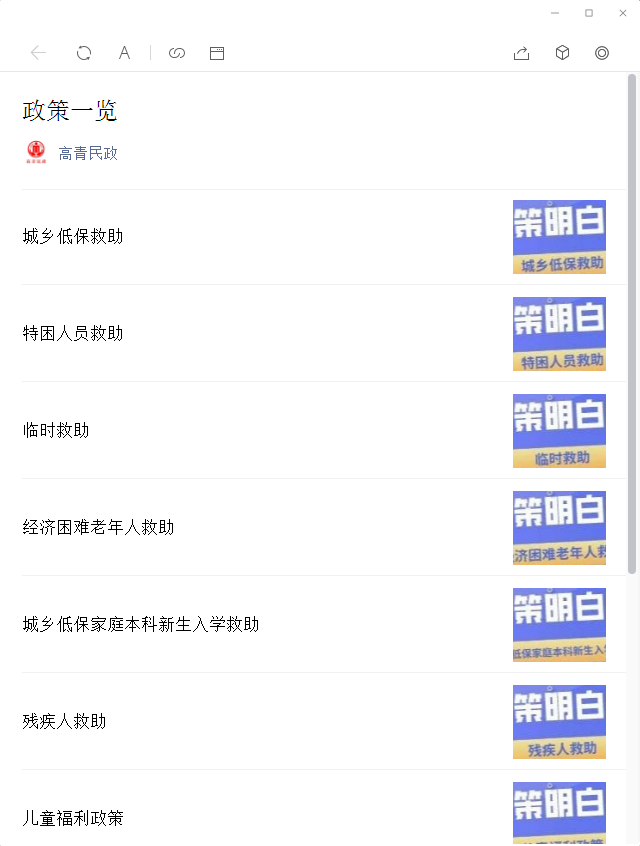
Task: Open the 高青民政 account page
Action: coord(87,153)
